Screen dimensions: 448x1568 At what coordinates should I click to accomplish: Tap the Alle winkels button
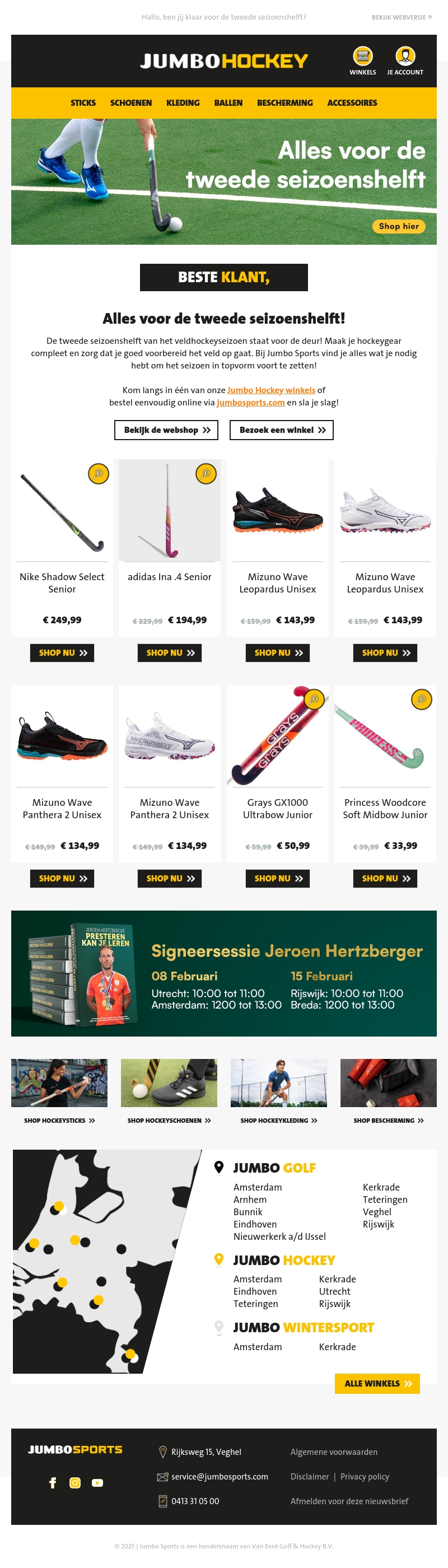(377, 1384)
